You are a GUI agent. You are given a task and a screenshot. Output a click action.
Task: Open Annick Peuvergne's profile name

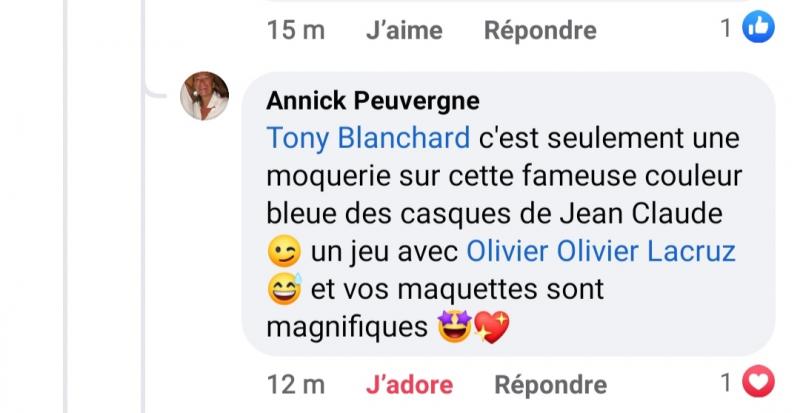point(373,101)
